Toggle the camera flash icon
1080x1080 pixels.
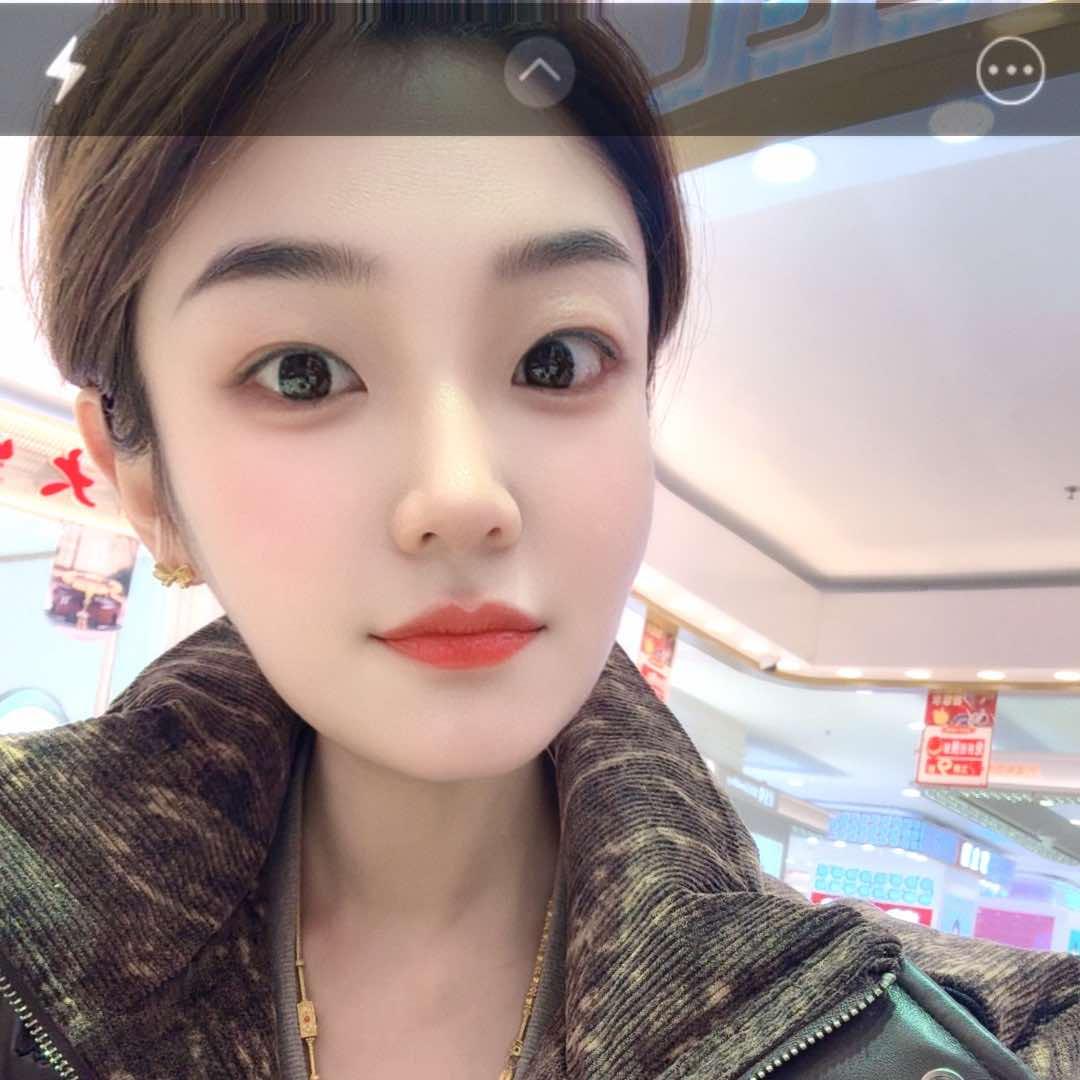pos(66,70)
